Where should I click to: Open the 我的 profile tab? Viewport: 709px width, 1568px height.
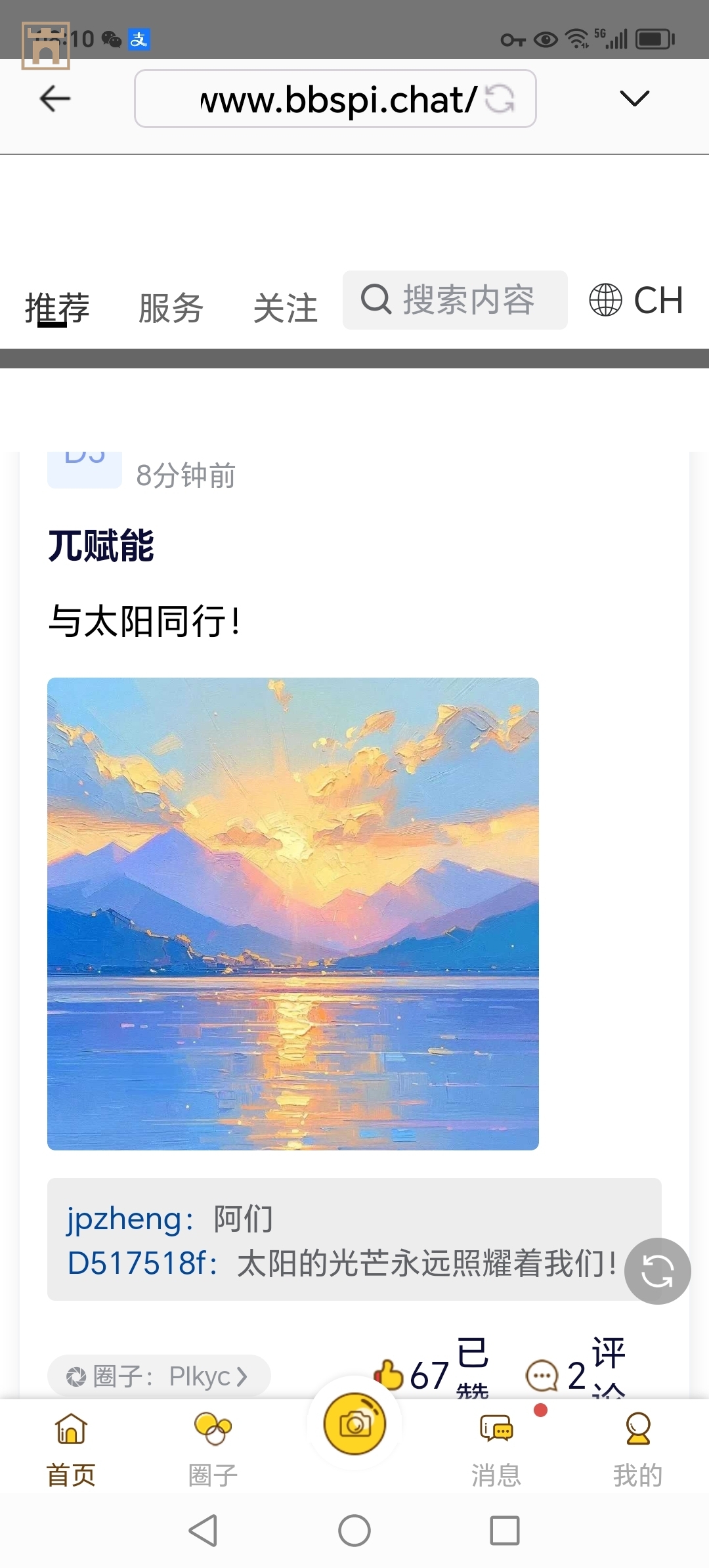(x=637, y=1450)
